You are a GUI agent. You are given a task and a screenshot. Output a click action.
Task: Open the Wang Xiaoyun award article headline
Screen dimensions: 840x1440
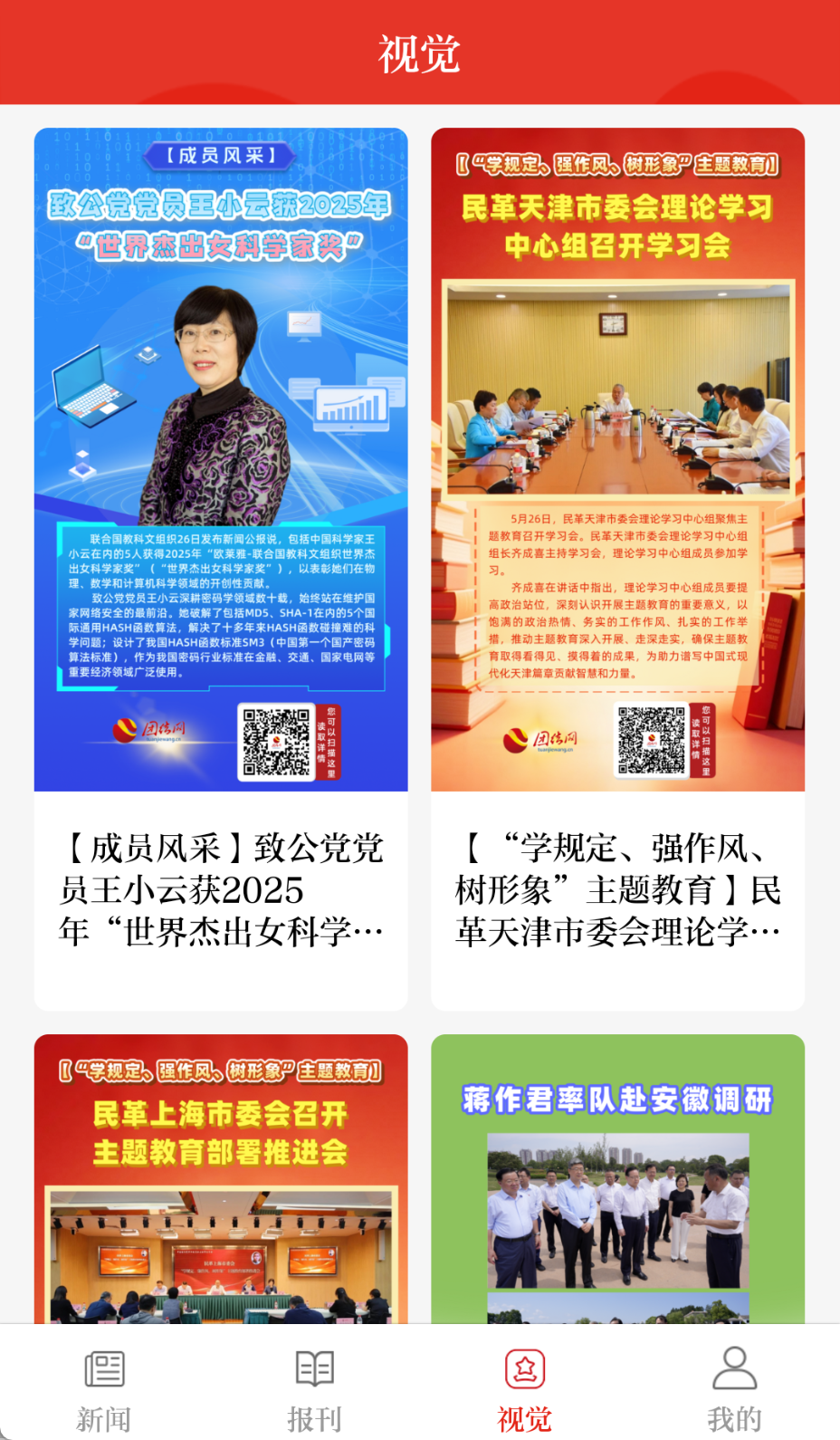pos(221,888)
